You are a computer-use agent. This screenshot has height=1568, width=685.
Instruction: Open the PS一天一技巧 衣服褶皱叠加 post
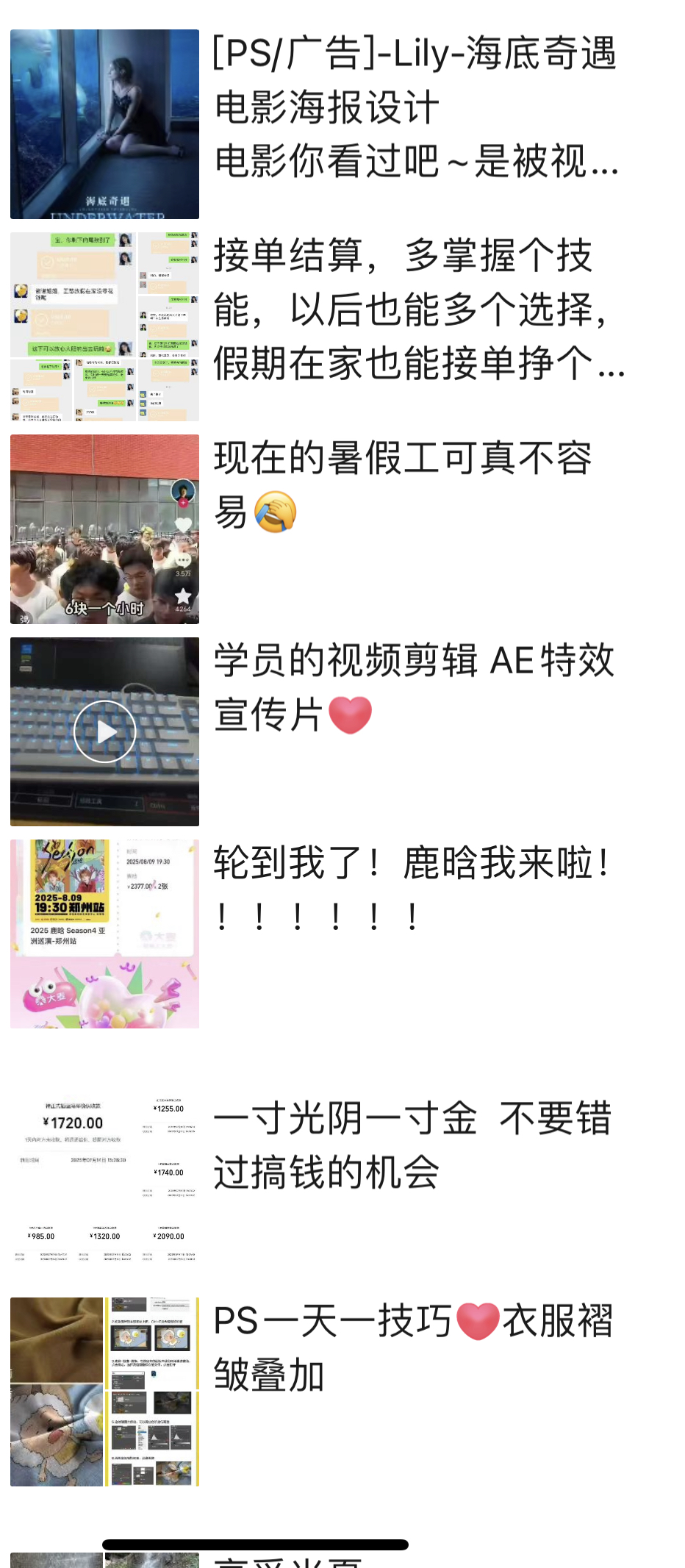412,1347
